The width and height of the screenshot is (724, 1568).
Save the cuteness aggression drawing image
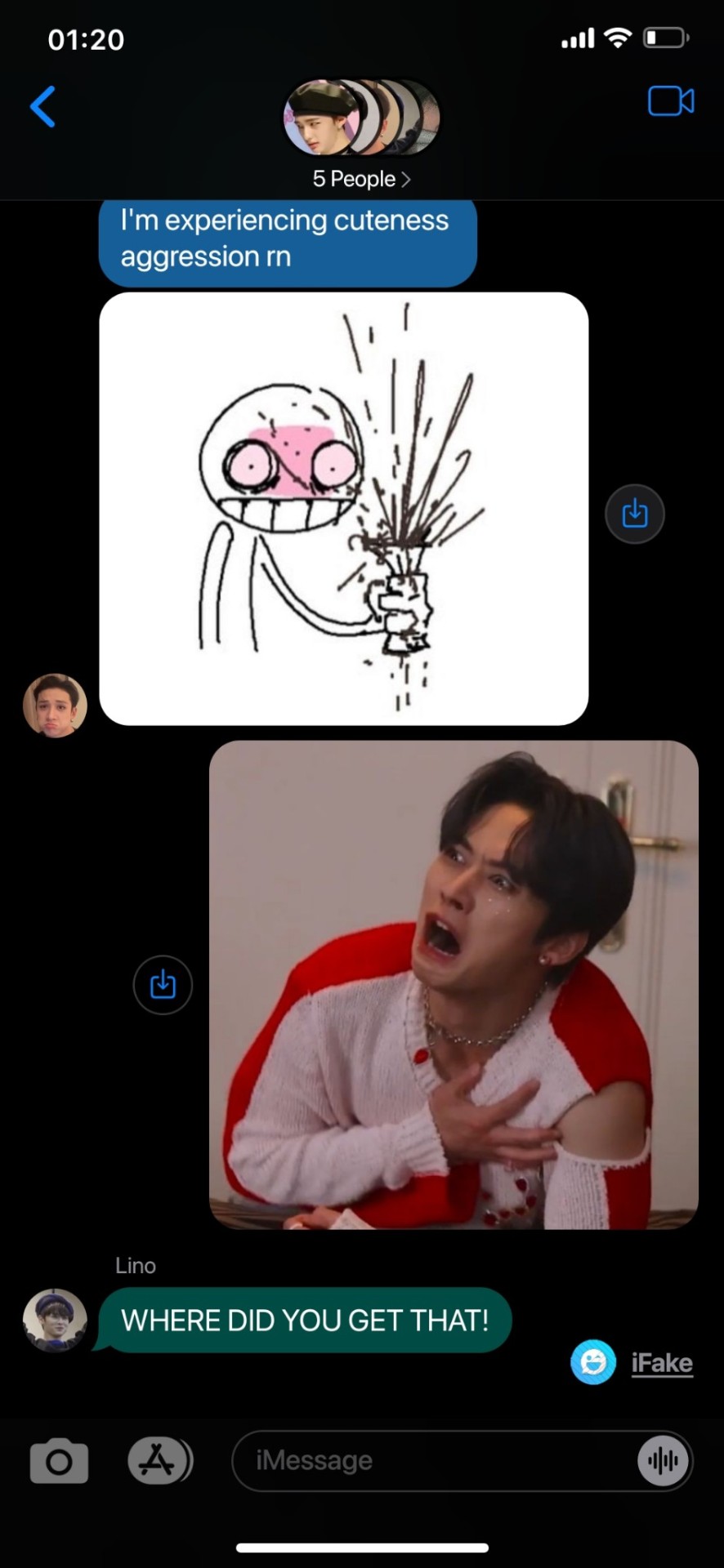(635, 514)
